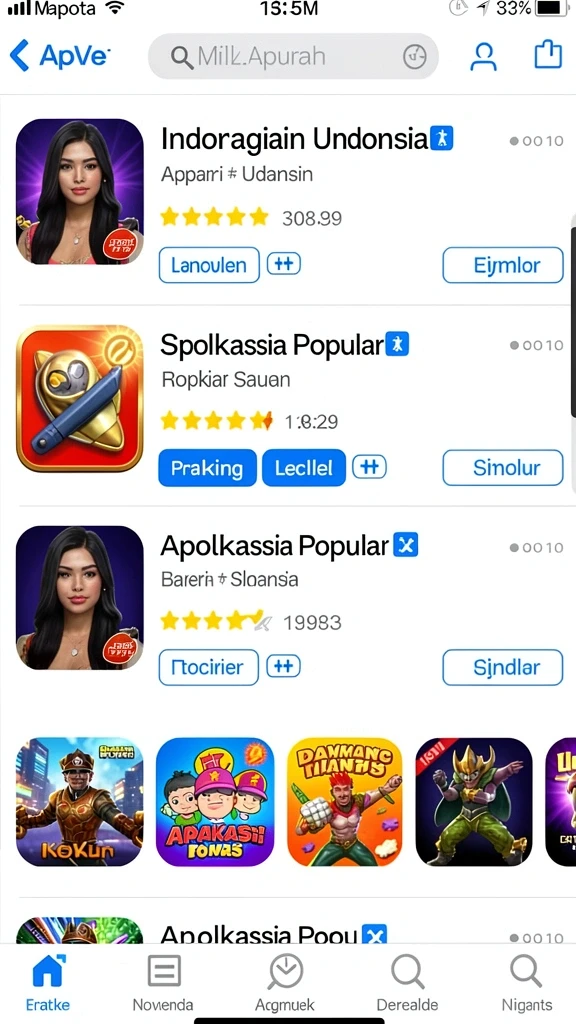576x1024 pixels.
Task: Tap Ejmlor button for Indoragiain Undonsia
Action: [x=503, y=265]
